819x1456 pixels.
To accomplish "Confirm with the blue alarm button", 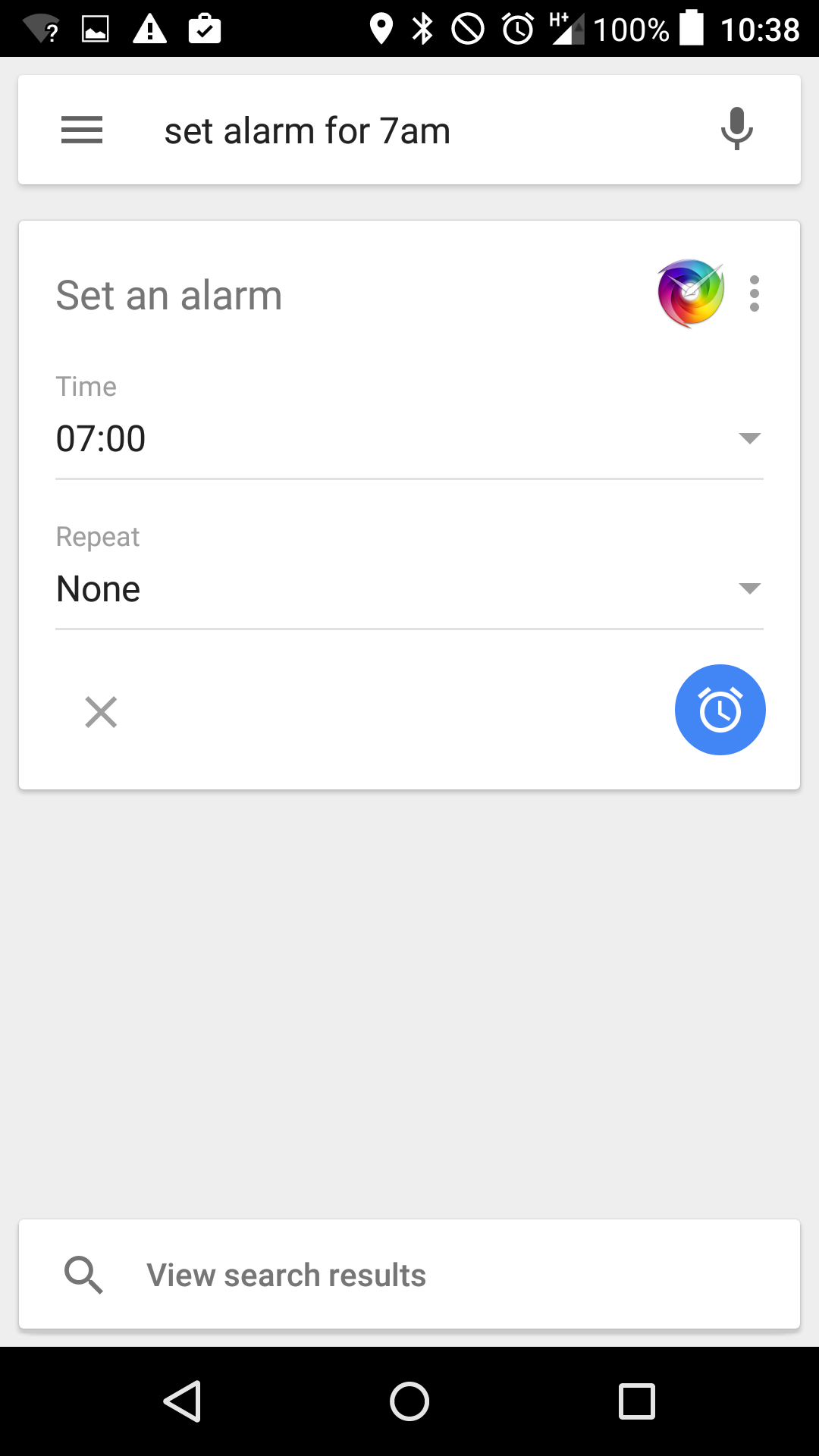I will pyautogui.click(x=720, y=710).
